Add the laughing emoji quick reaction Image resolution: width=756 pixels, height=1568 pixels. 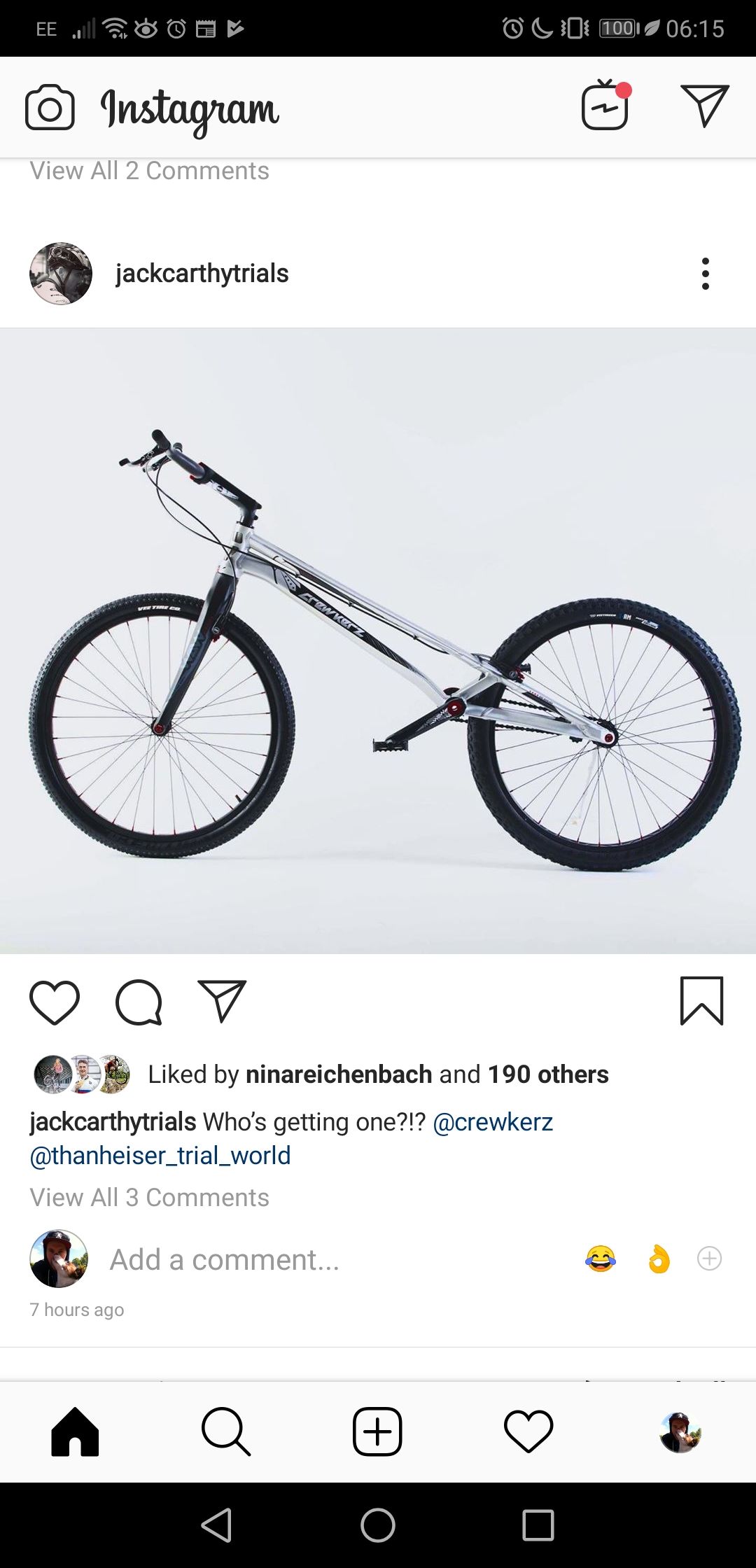[601, 1259]
